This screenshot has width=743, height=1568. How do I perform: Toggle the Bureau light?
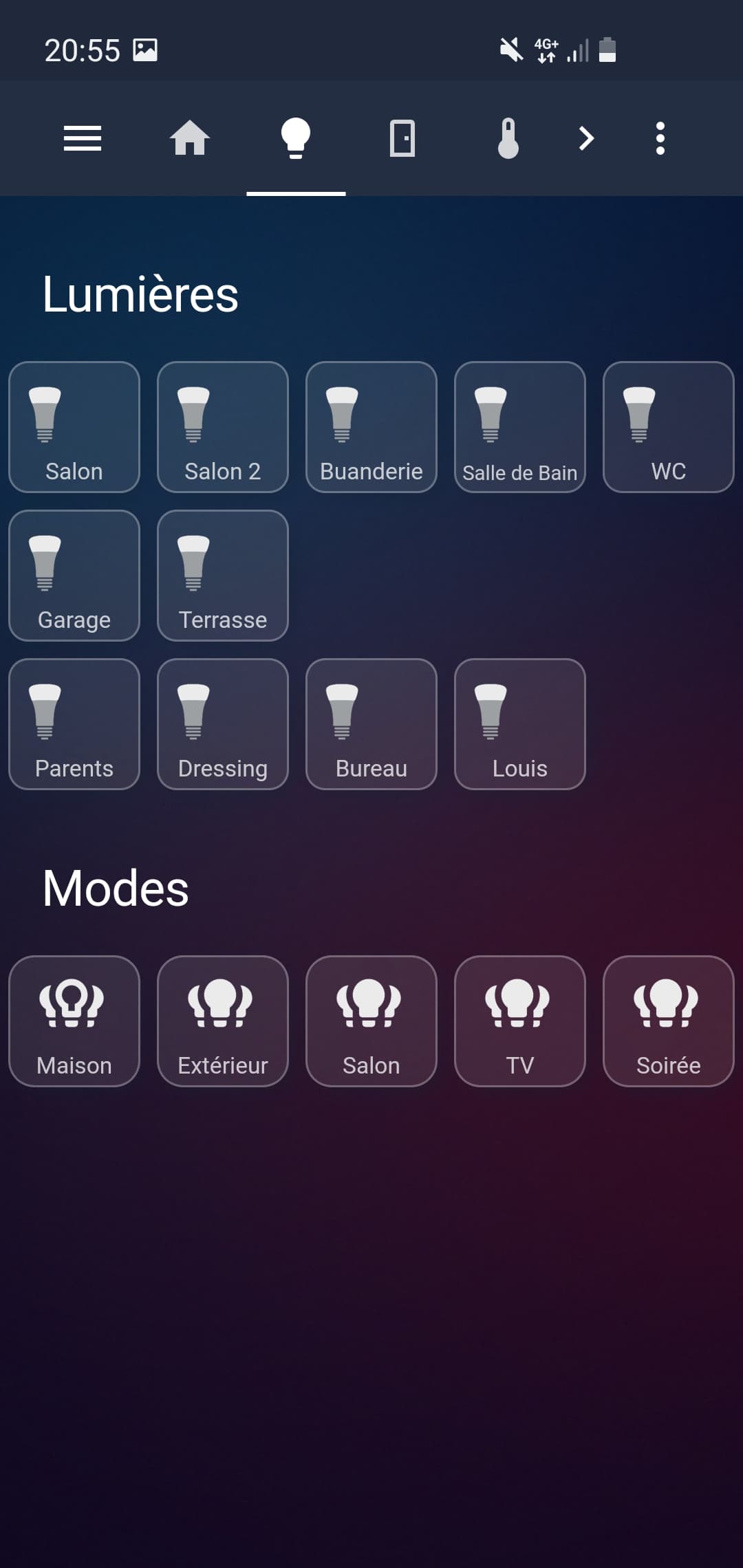[371, 724]
